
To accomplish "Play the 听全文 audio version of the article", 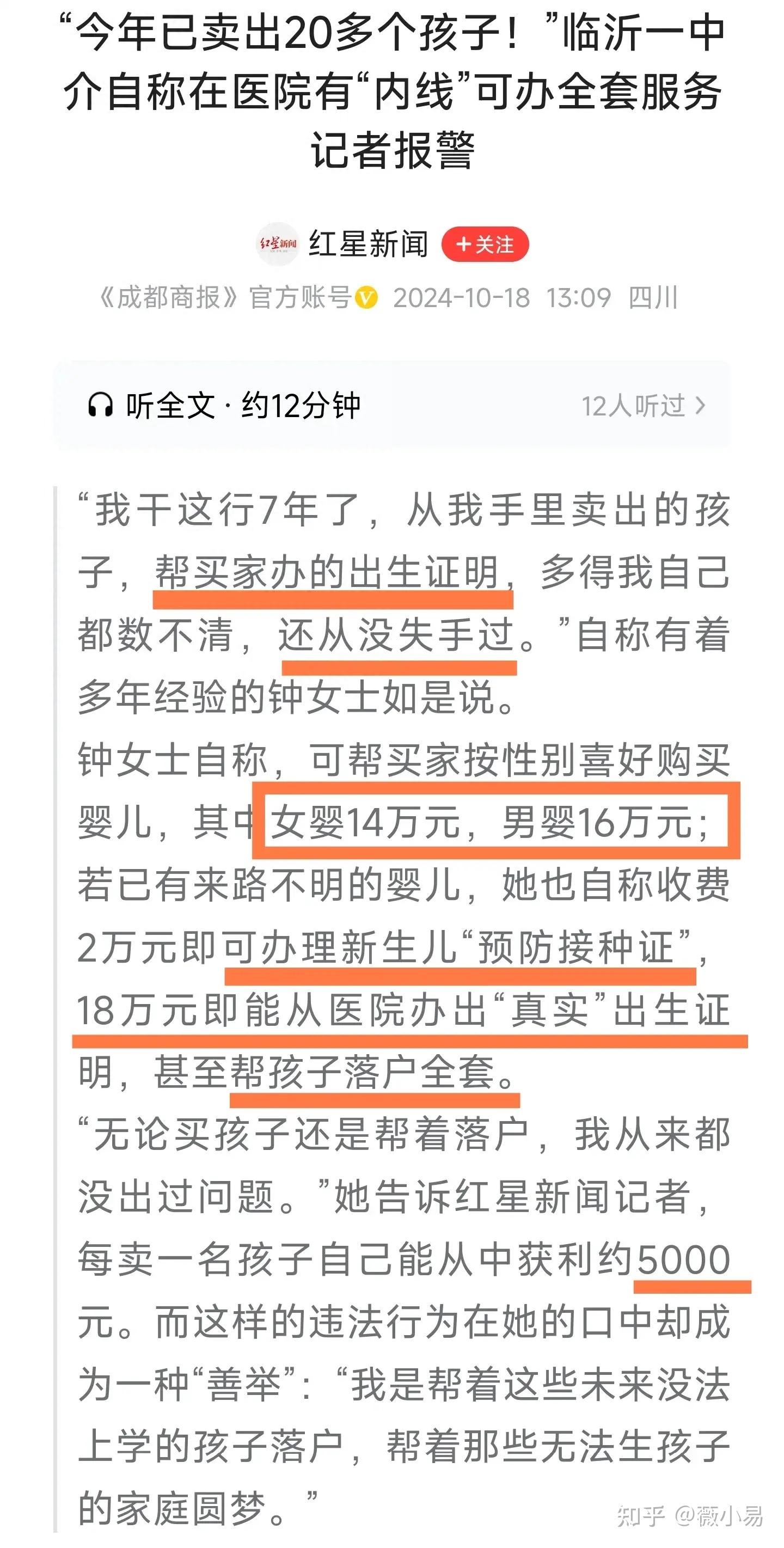I will [x=223, y=406].
